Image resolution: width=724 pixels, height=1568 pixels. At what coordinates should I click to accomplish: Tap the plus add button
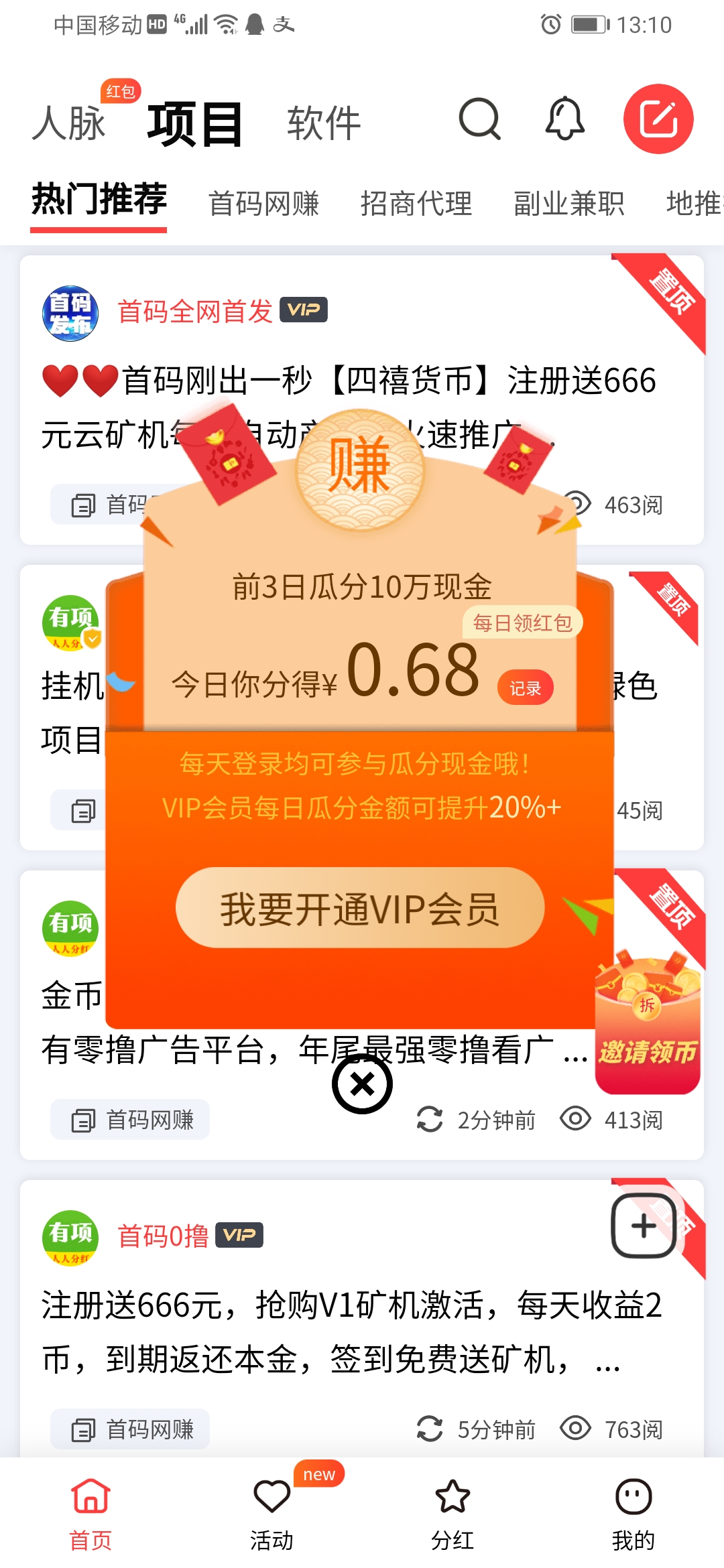click(644, 1226)
